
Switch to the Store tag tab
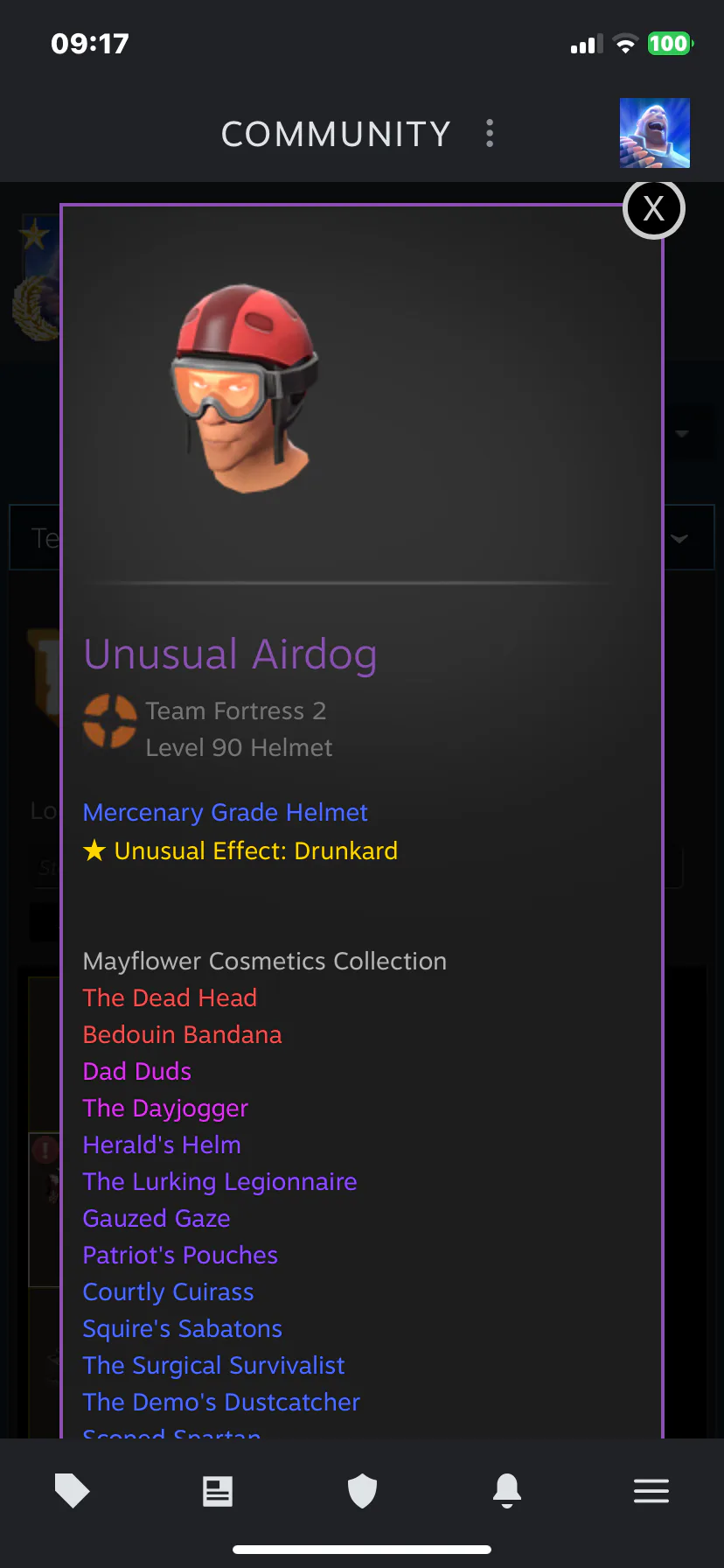pos(73,1490)
